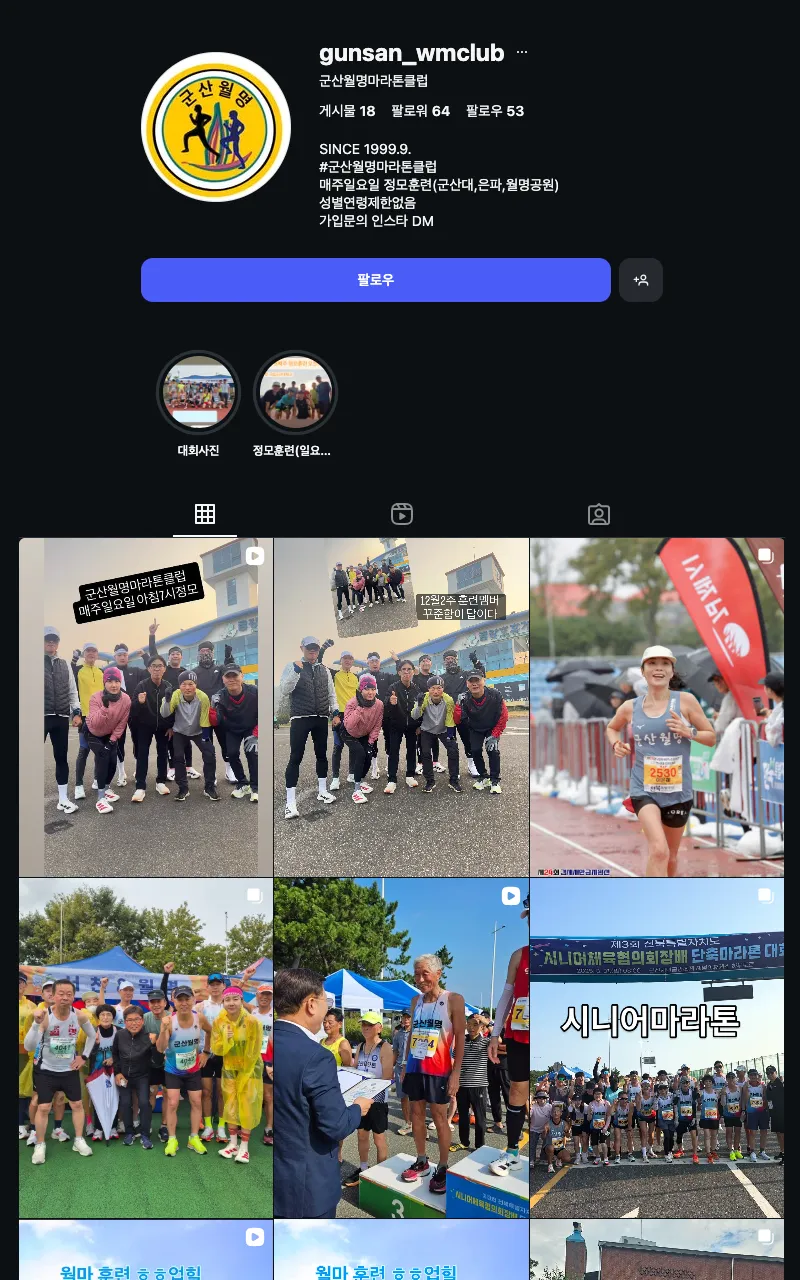The height and width of the screenshot is (1280, 800).
Task: Open the post of the runner wearing bib 2530
Action: coord(657,707)
